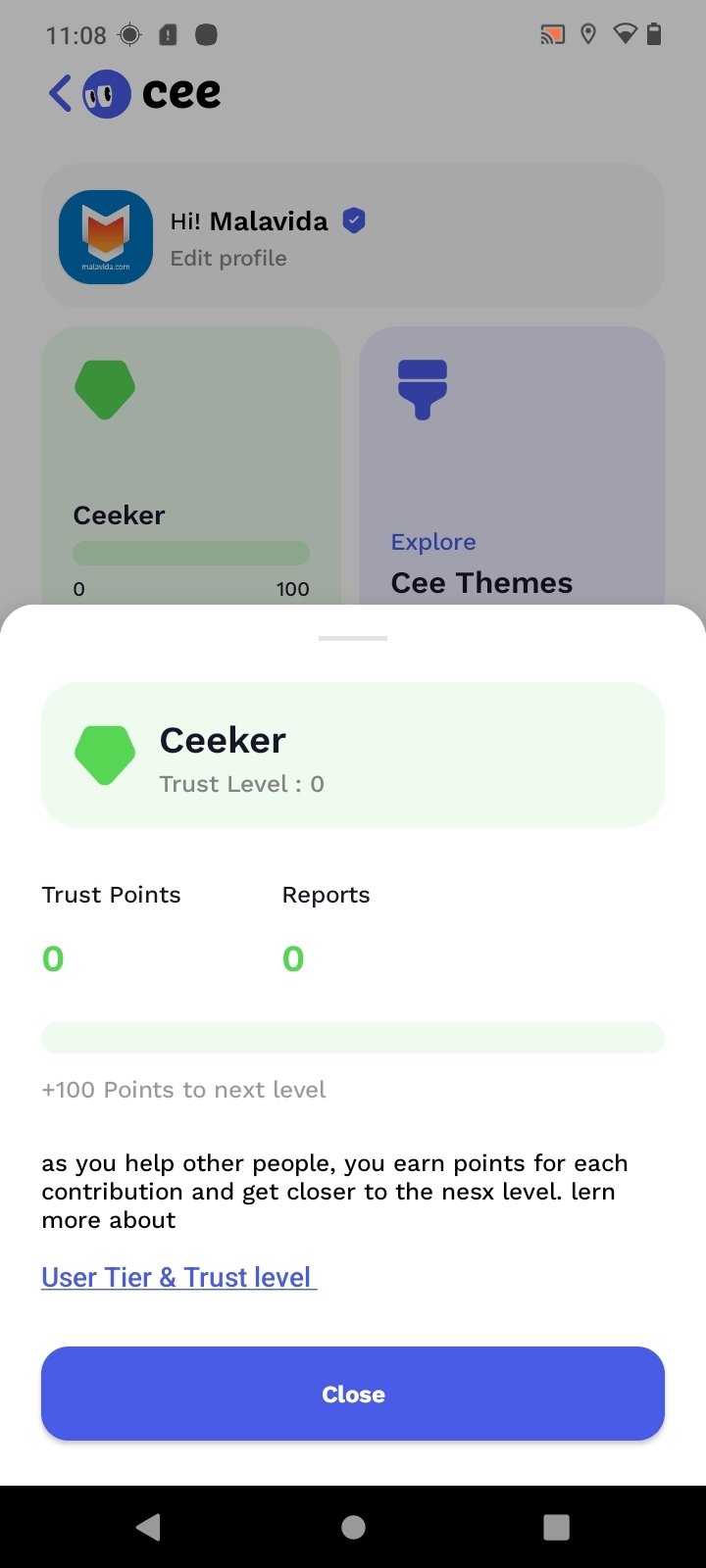Go back with the system back button
The width and height of the screenshot is (706, 1568).
[148, 1527]
